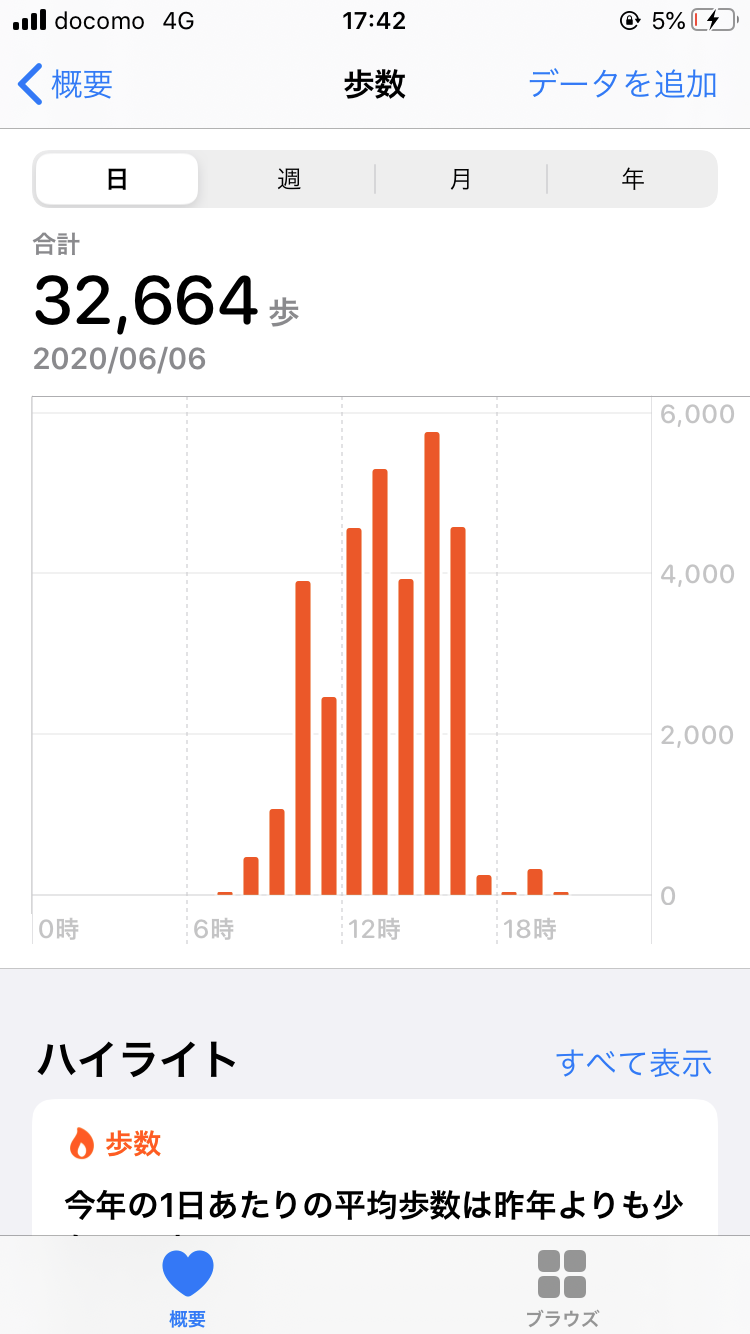Switch to the ブラウズ tab
The image size is (750, 1334).
562,1287
